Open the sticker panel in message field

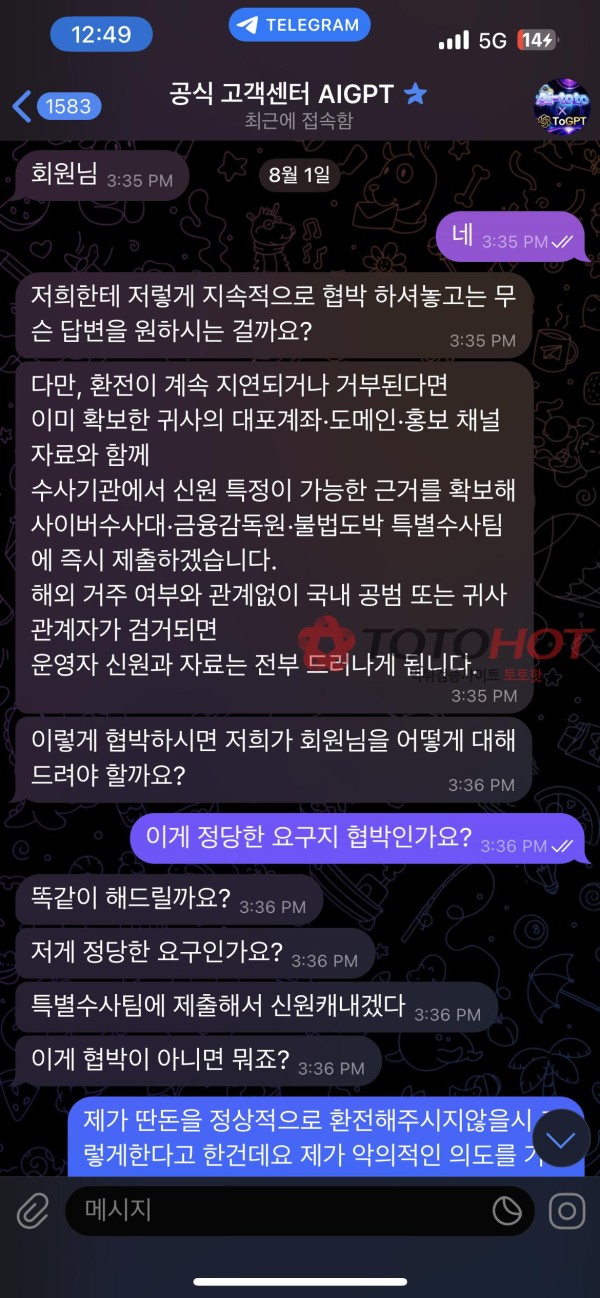point(507,1212)
